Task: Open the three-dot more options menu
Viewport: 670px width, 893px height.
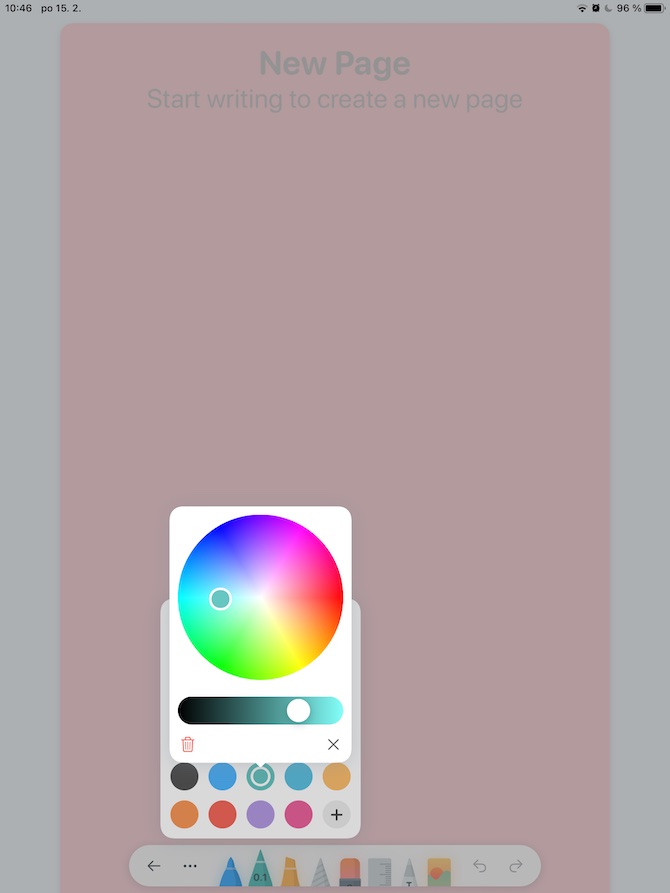Action: [190, 866]
